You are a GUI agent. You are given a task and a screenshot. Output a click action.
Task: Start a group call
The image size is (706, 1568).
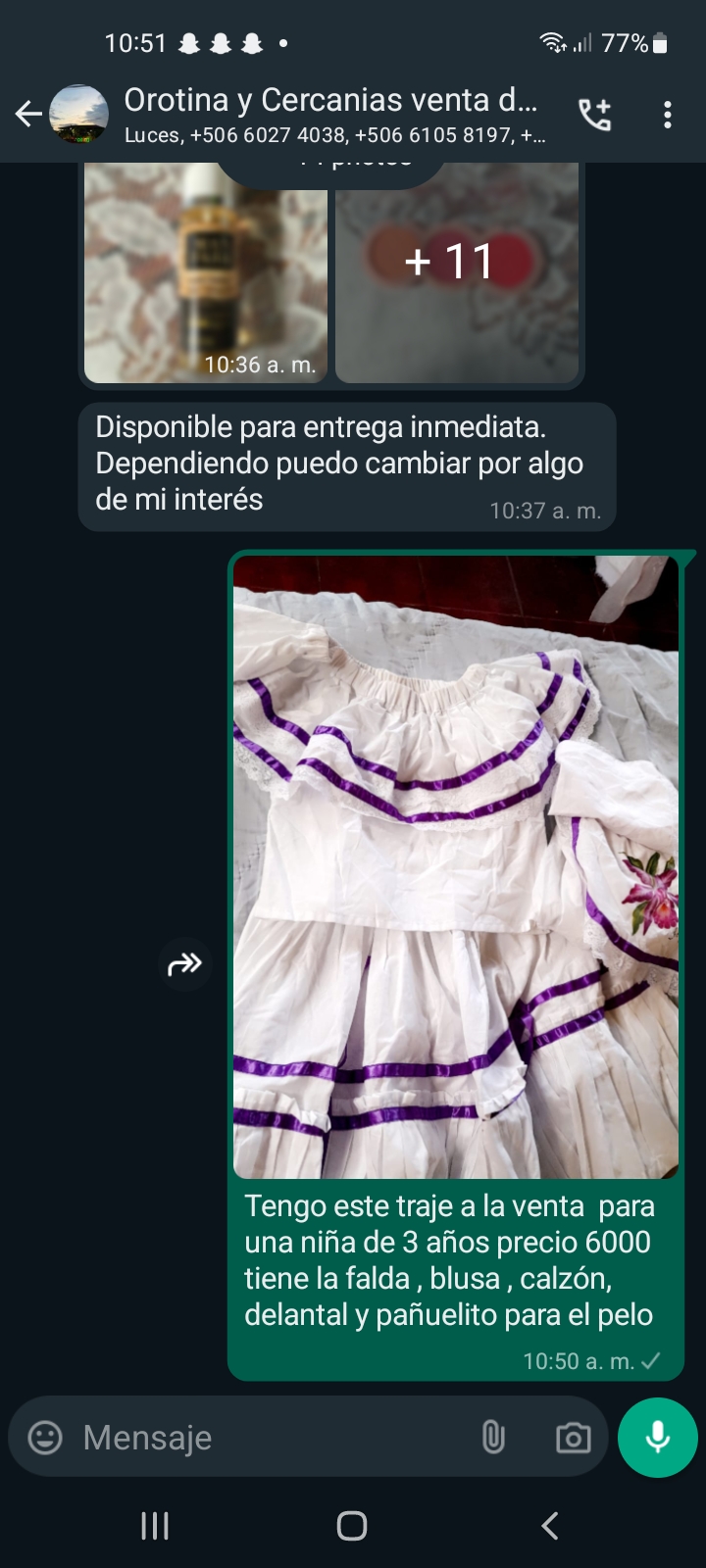(x=594, y=115)
